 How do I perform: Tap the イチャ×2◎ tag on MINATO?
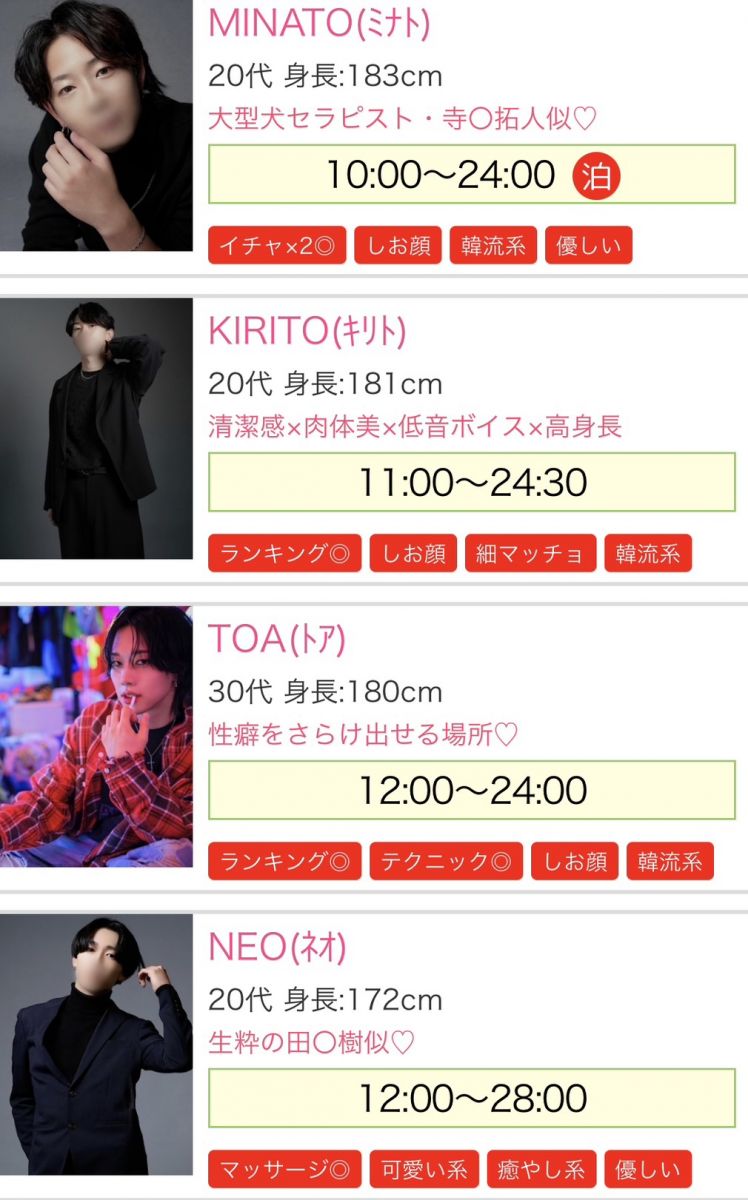coord(277,246)
